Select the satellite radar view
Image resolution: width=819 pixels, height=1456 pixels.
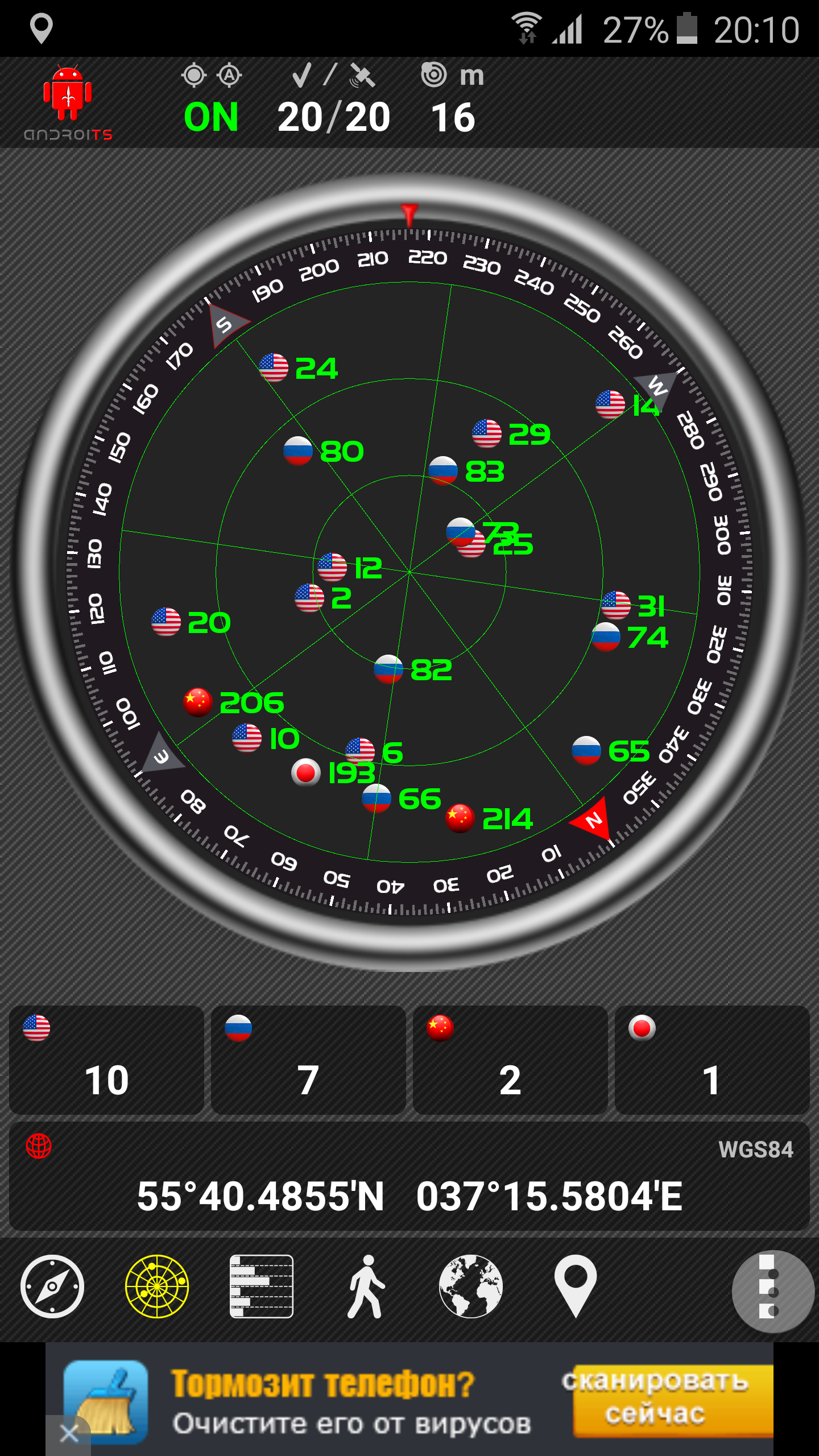coord(157,1287)
